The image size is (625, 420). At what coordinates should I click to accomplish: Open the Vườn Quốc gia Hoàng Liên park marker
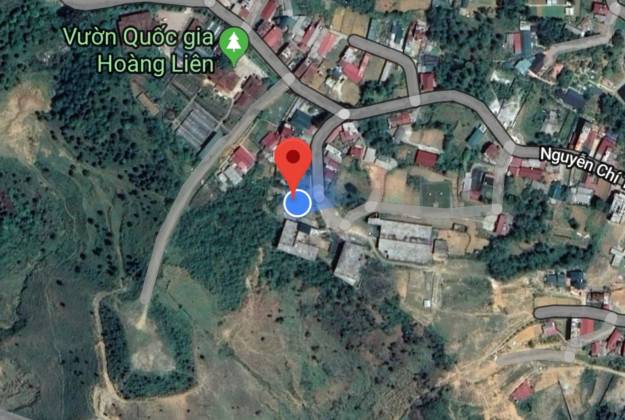point(234,42)
